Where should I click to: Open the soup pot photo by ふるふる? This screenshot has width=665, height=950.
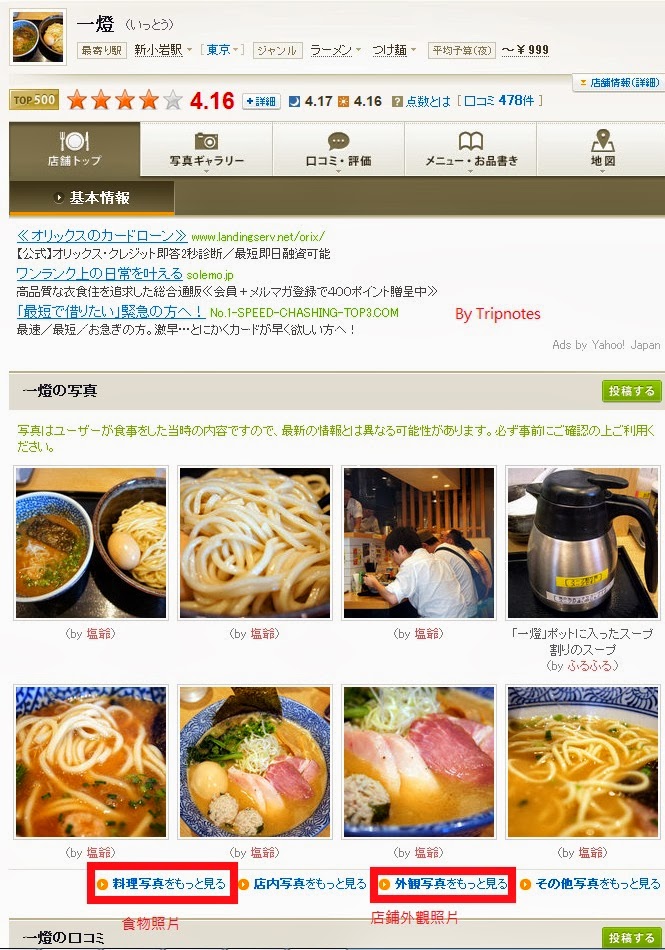(583, 543)
